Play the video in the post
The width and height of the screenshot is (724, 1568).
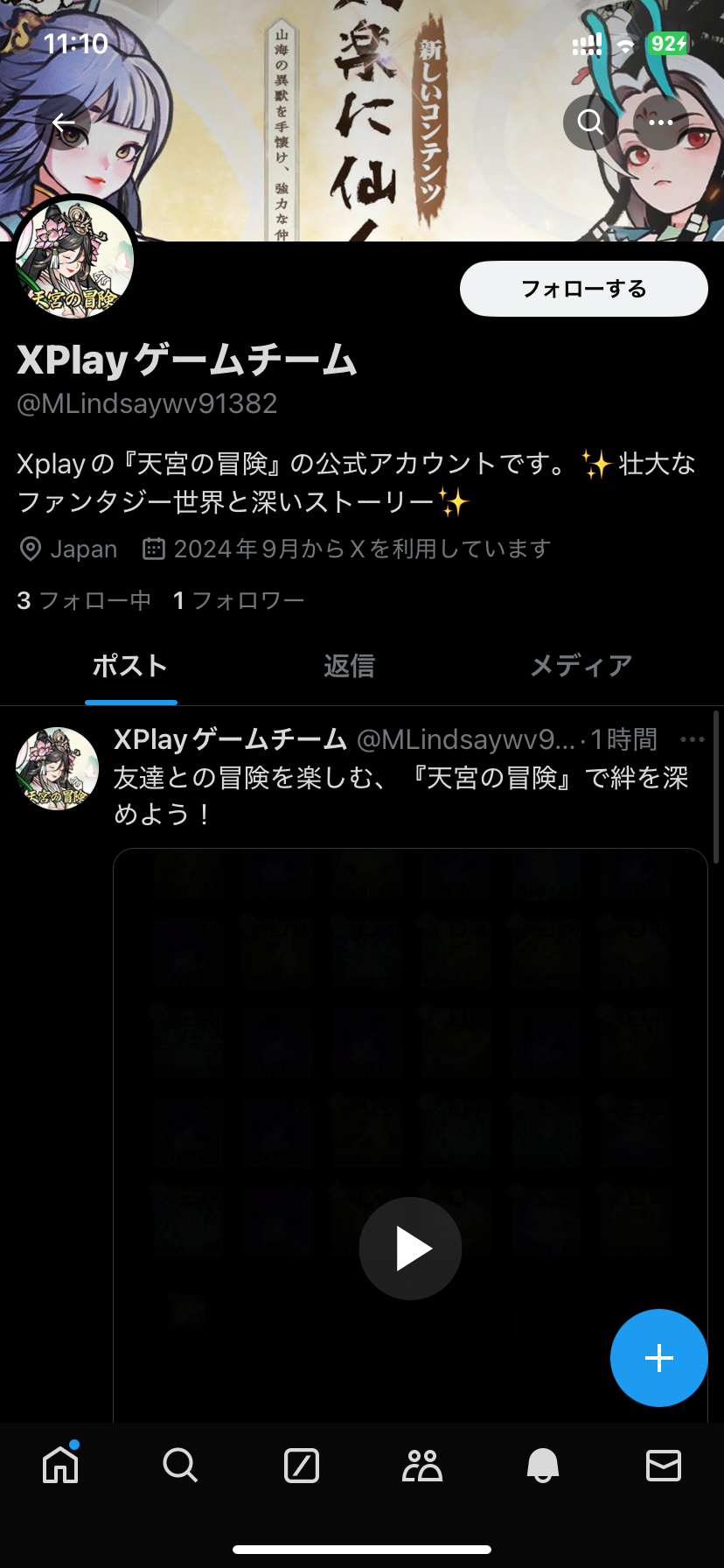(x=410, y=1248)
